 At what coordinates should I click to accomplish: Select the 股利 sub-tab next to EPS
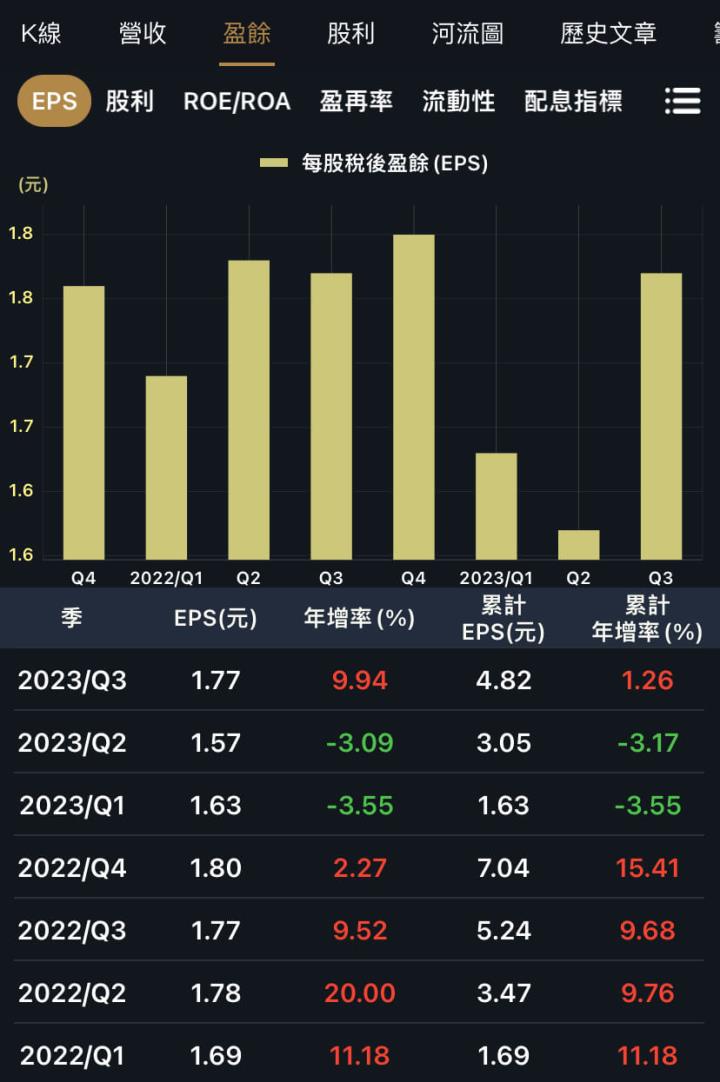coord(131,102)
